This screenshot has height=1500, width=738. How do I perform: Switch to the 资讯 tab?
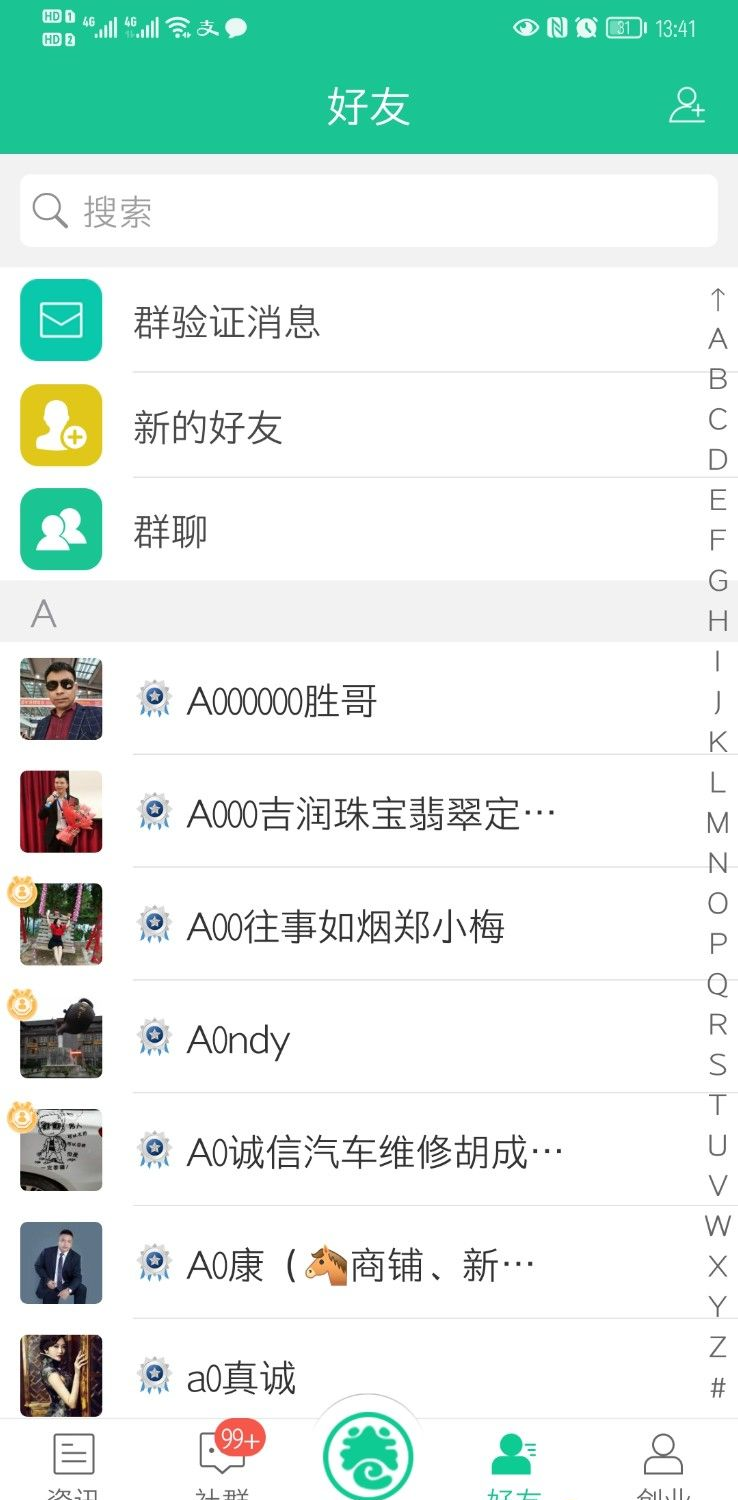[x=73, y=1462]
